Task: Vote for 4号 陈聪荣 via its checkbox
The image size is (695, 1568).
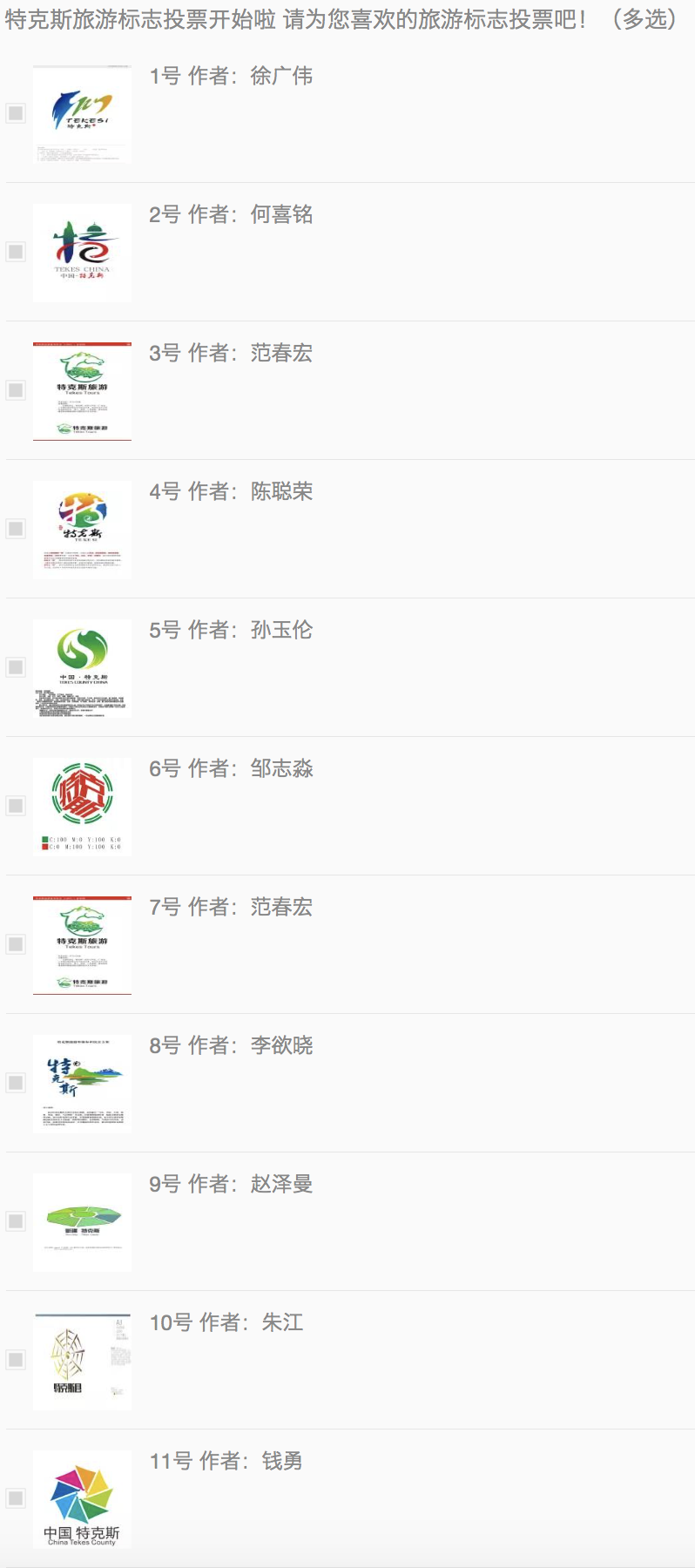Action: [x=16, y=529]
